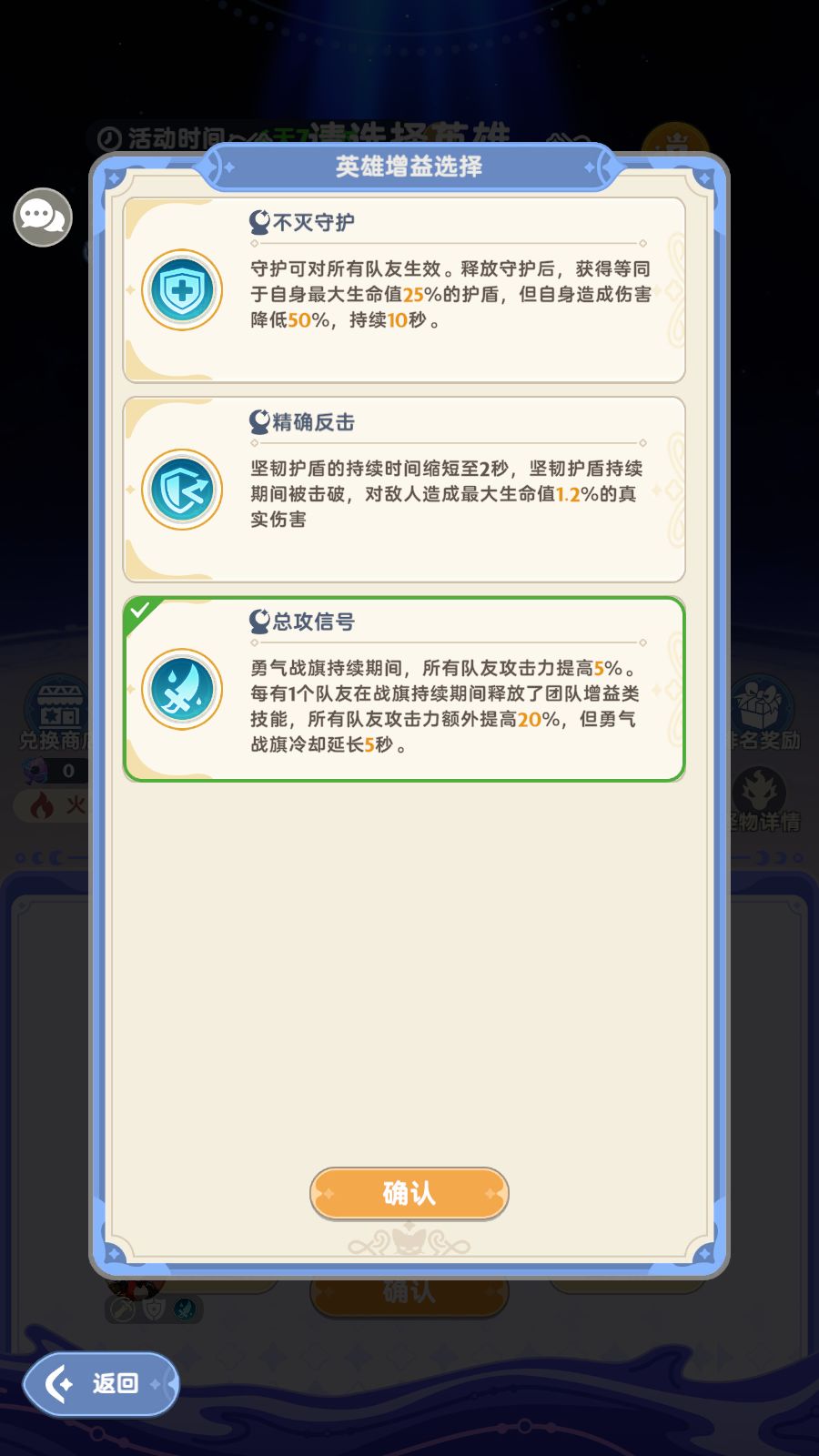Click the shield icon of 不灭守护 buff
The height and width of the screenshot is (1456, 819).
[181, 291]
